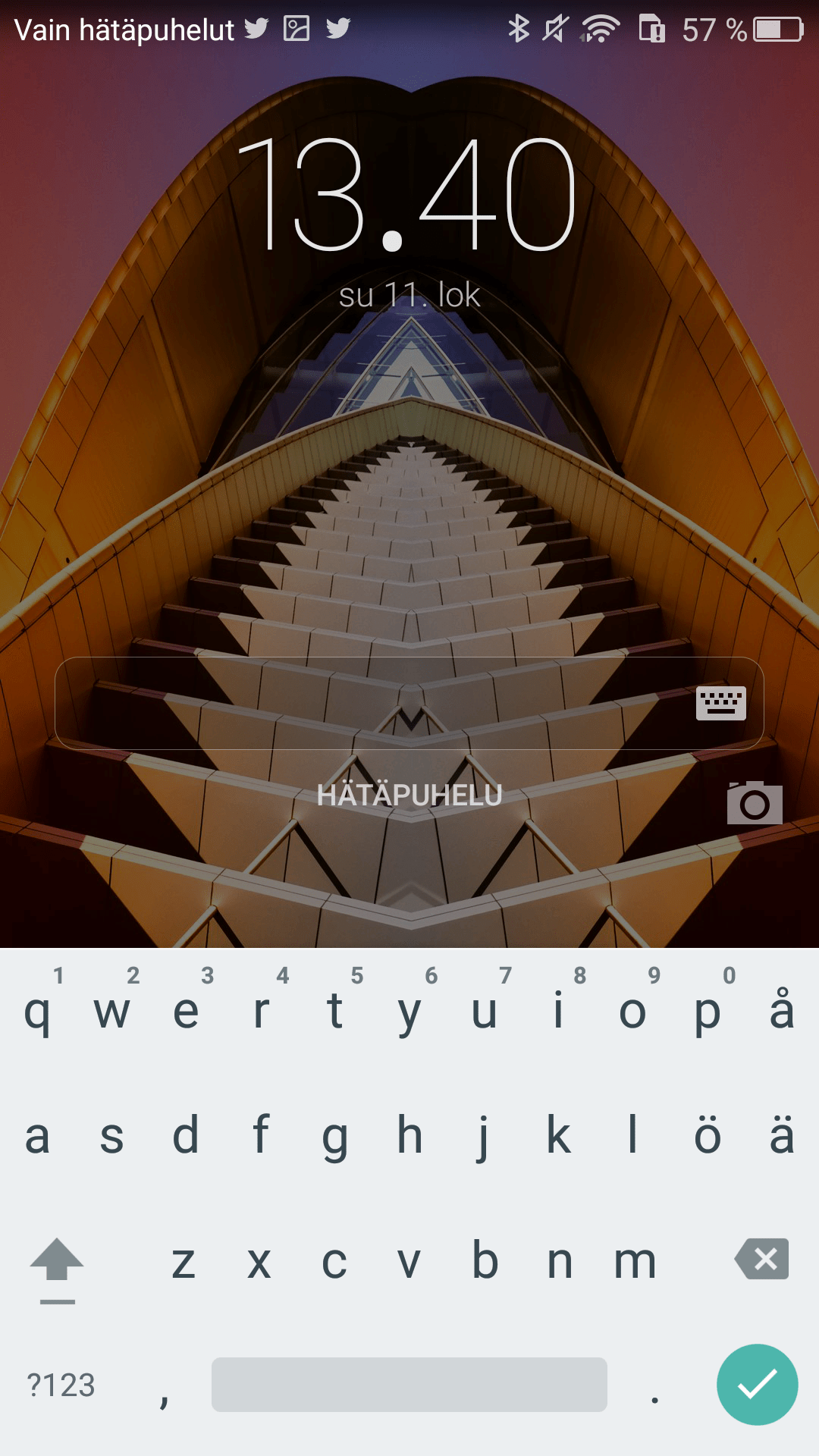Confirm password with the checkmark key
This screenshot has width=819, height=1456.
pyautogui.click(x=757, y=1385)
